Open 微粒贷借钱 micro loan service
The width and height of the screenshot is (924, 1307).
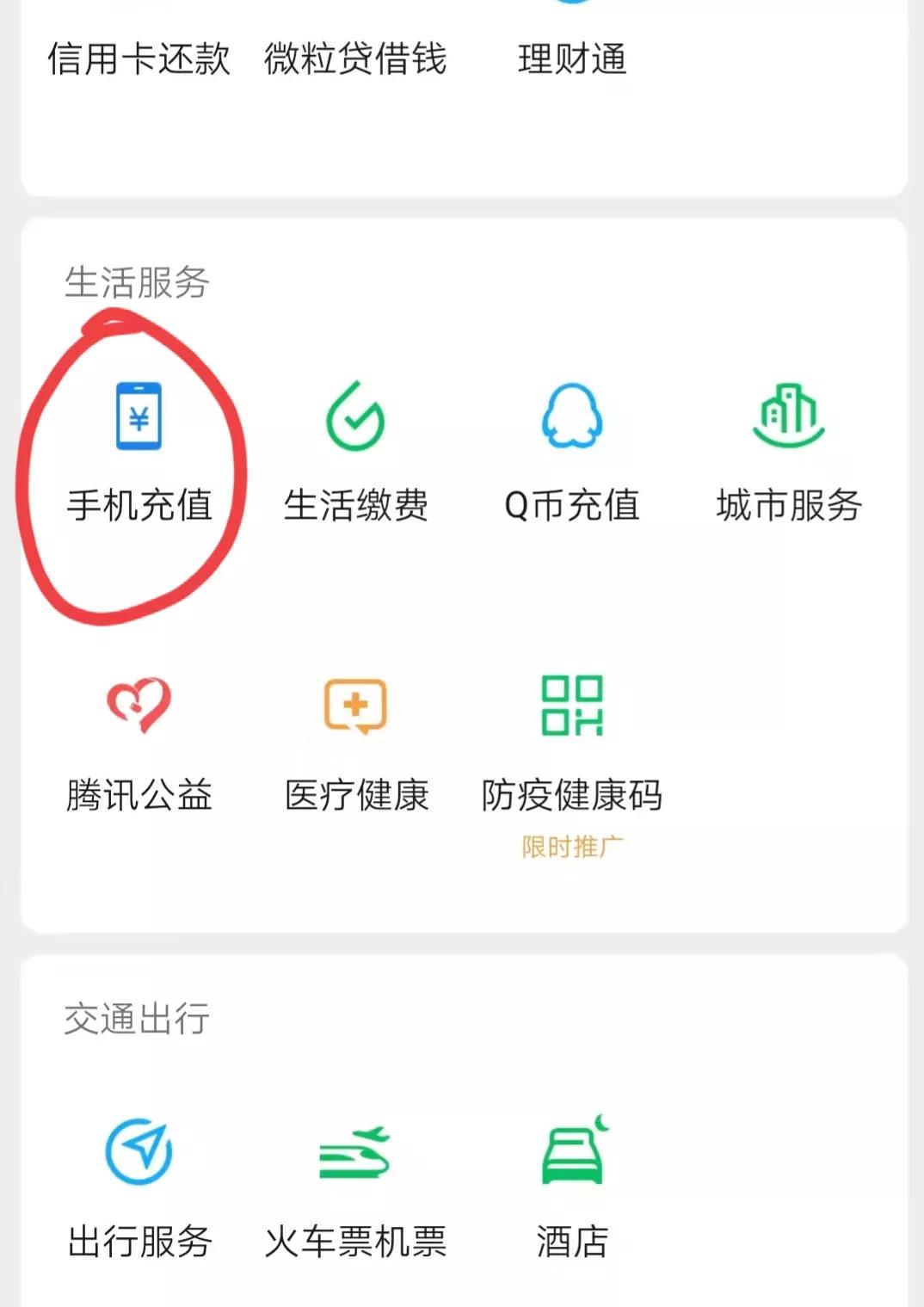tap(353, 60)
